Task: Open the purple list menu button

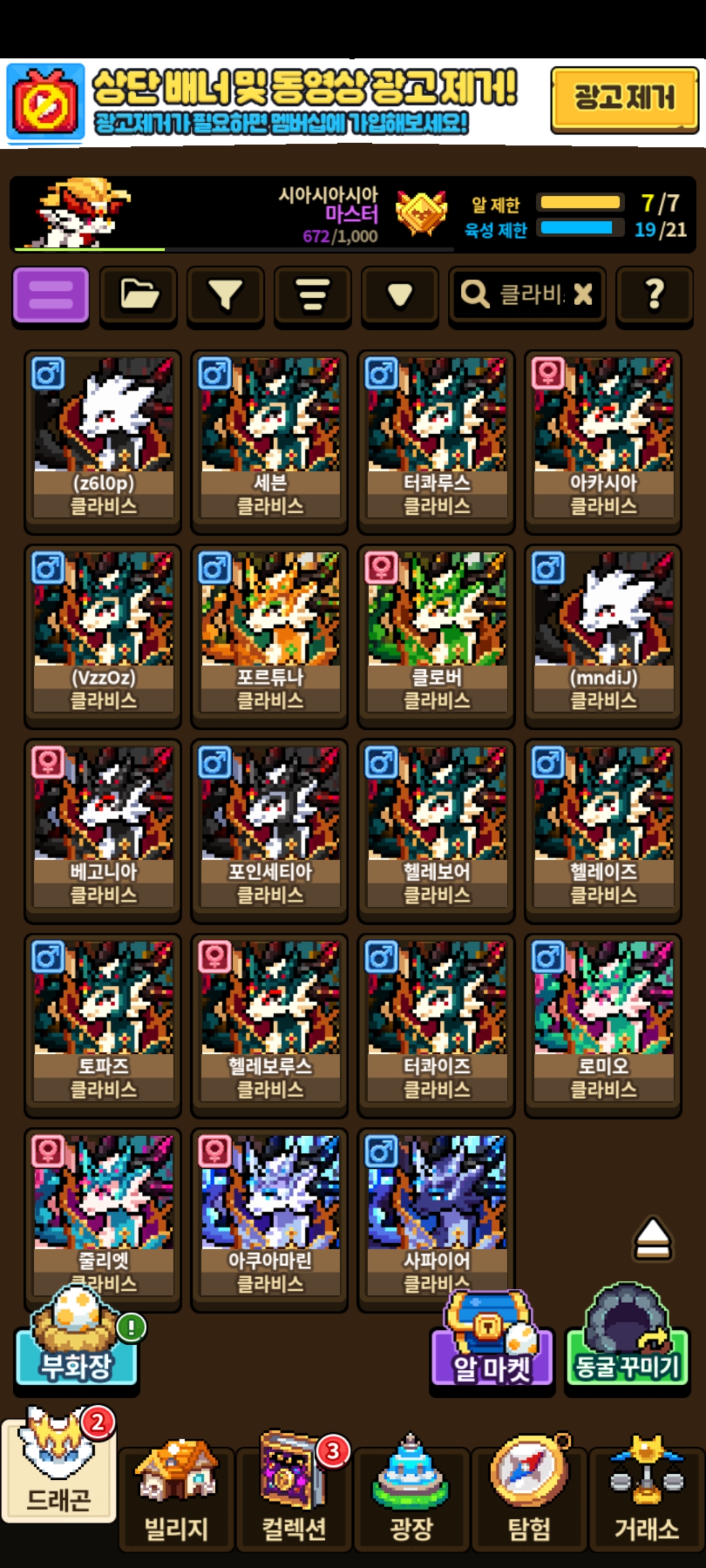Action: (x=51, y=295)
